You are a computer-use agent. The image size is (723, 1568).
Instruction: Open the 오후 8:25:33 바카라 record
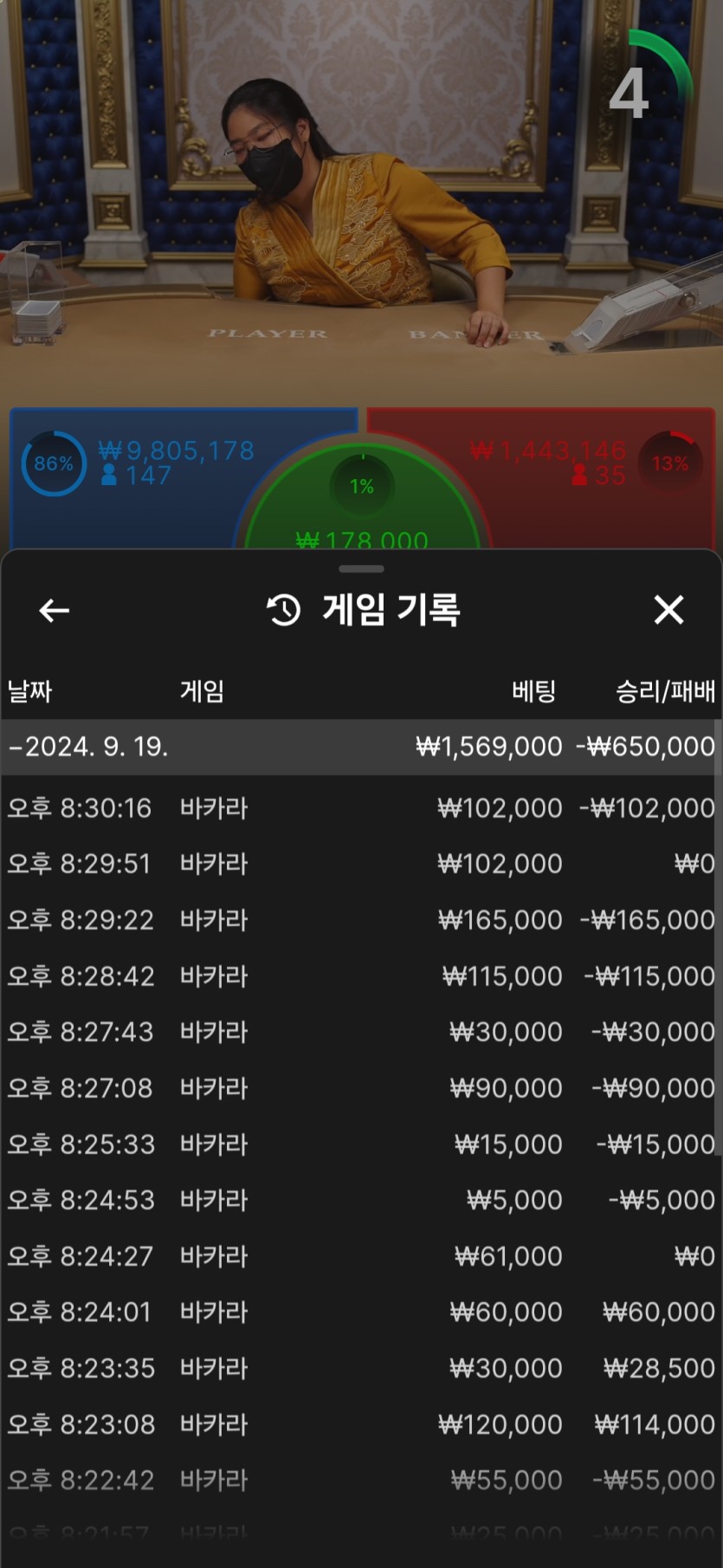pyautogui.click(x=361, y=1144)
